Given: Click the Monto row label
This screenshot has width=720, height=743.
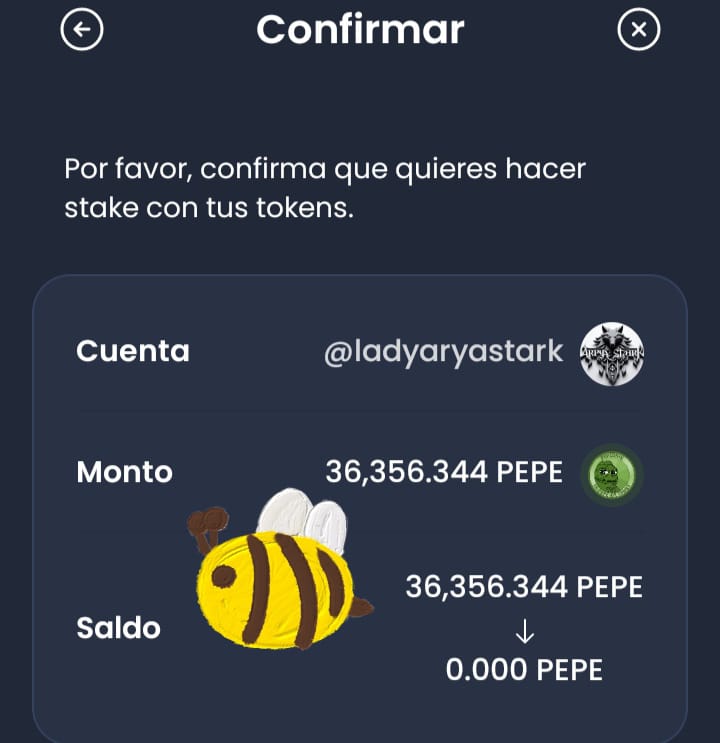Looking at the screenshot, I should pos(123,471).
